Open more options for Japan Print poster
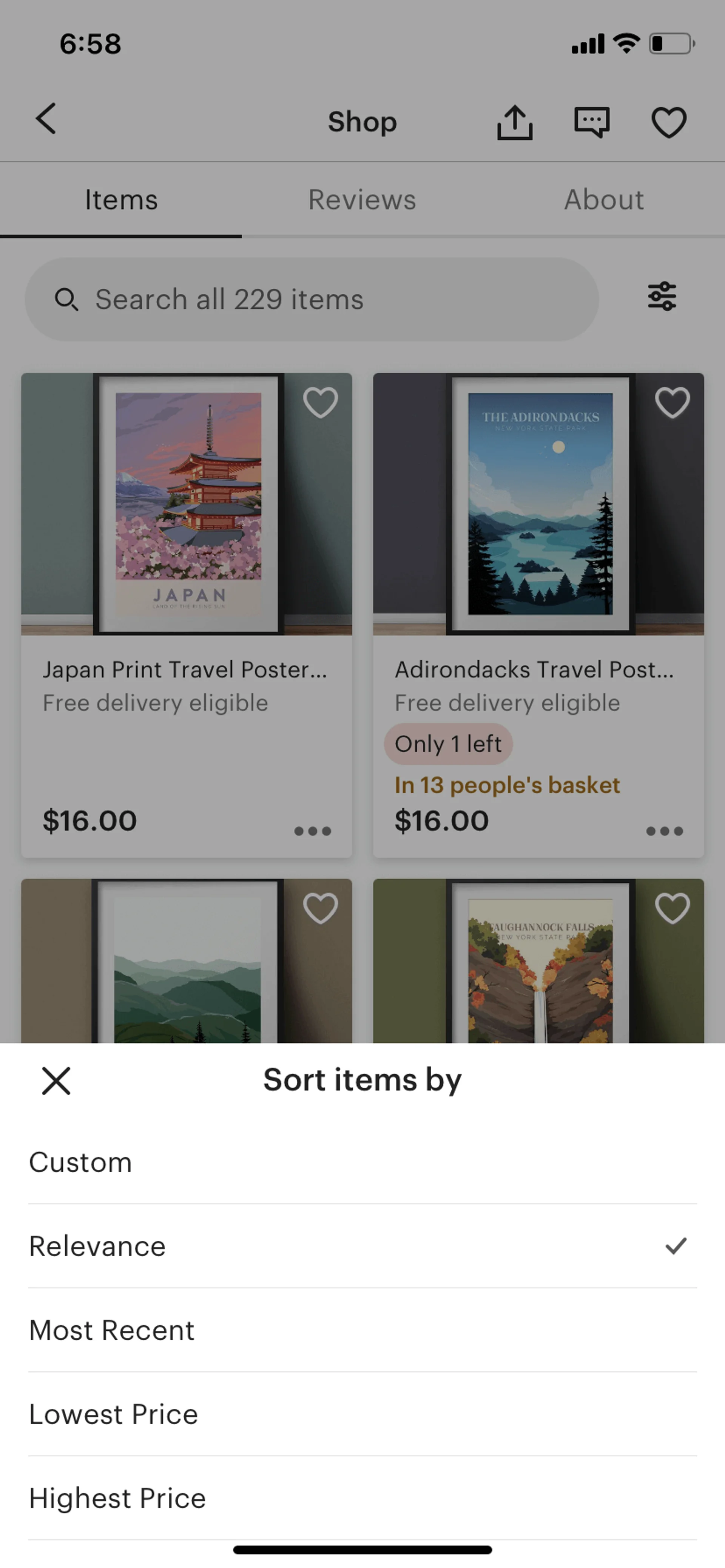Image resolution: width=725 pixels, height=1568 pixels. coord(313,831)
